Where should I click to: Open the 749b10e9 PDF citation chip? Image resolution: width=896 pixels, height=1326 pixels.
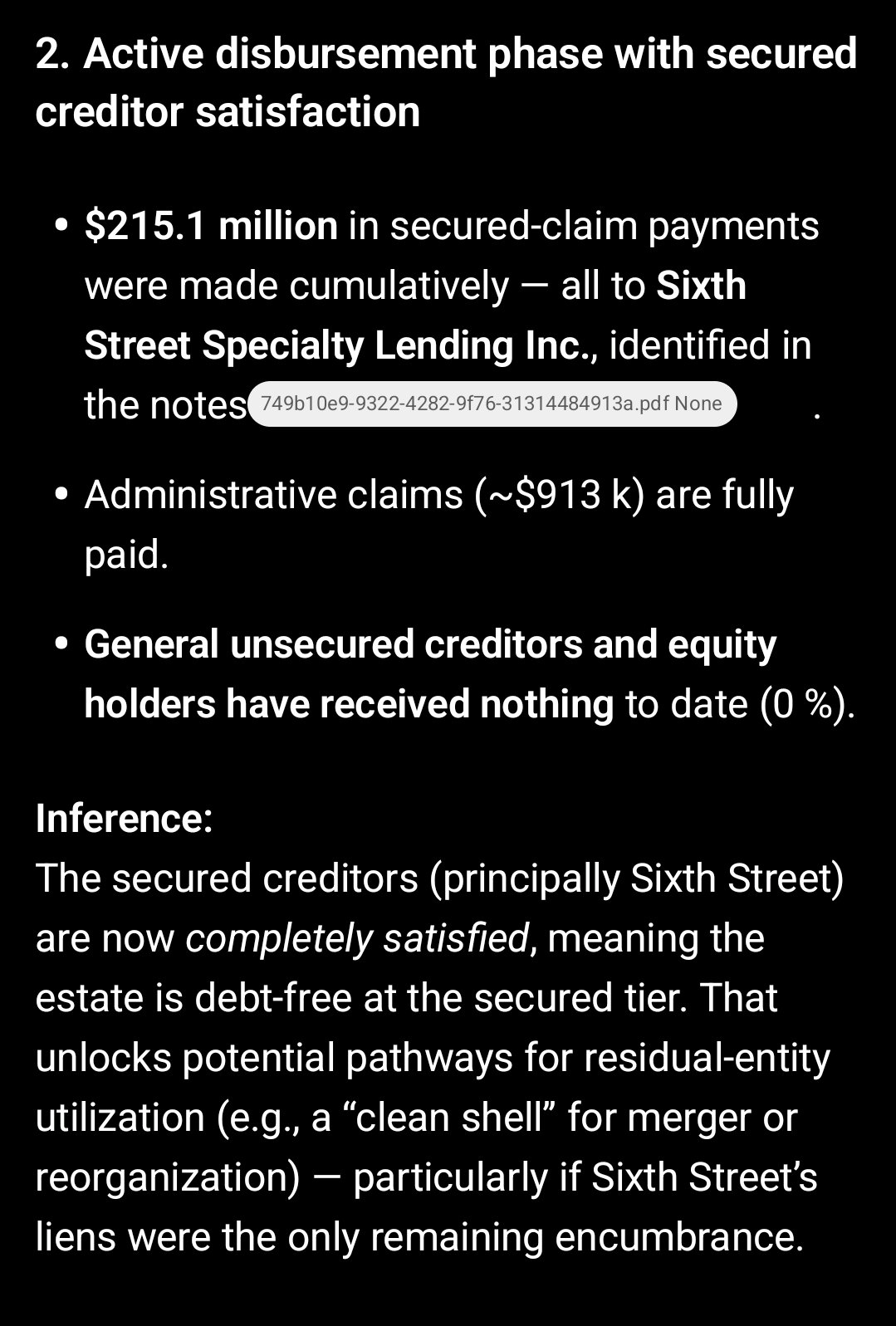(x=492, y=404)
